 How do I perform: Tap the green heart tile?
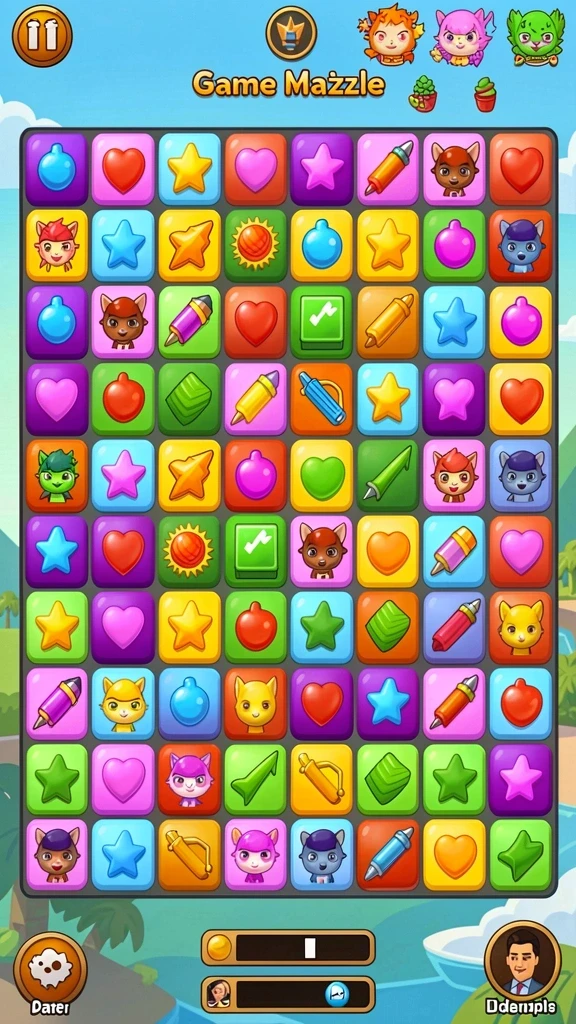pyautogui.click(x=321, y=475)
